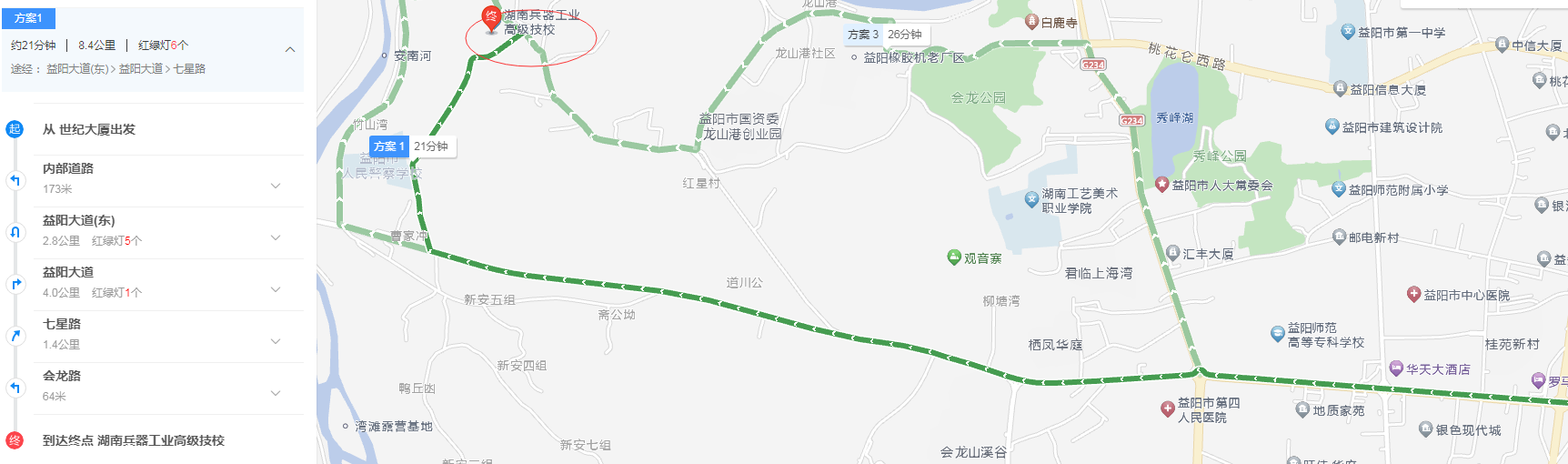Expand the 益阳大道 4.0公里 step
Image resolution: width=1568 pixels, height=464 pixels.
point(276,289)
